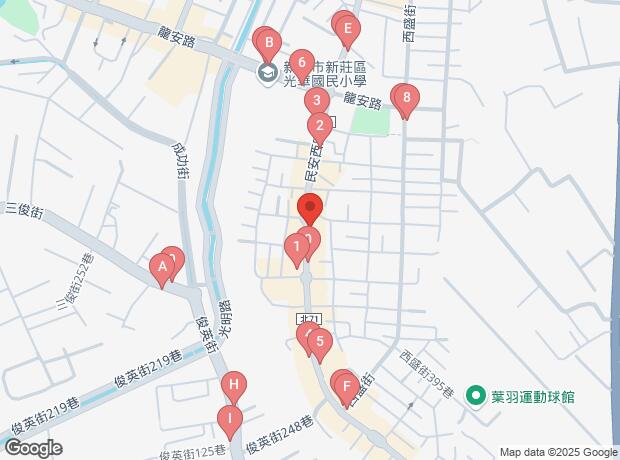
Task: Select numbered marker 5
Action: [319, 343]
